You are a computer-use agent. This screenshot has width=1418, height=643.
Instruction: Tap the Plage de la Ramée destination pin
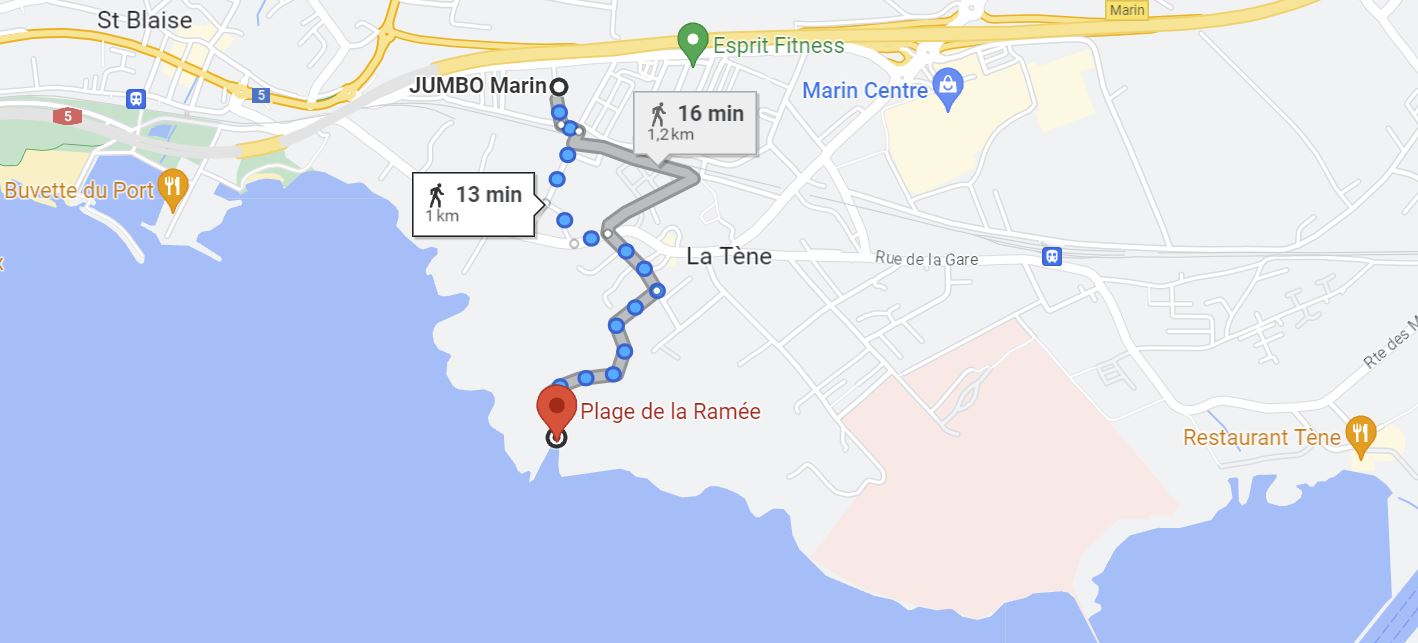click(x=556, y=408)
